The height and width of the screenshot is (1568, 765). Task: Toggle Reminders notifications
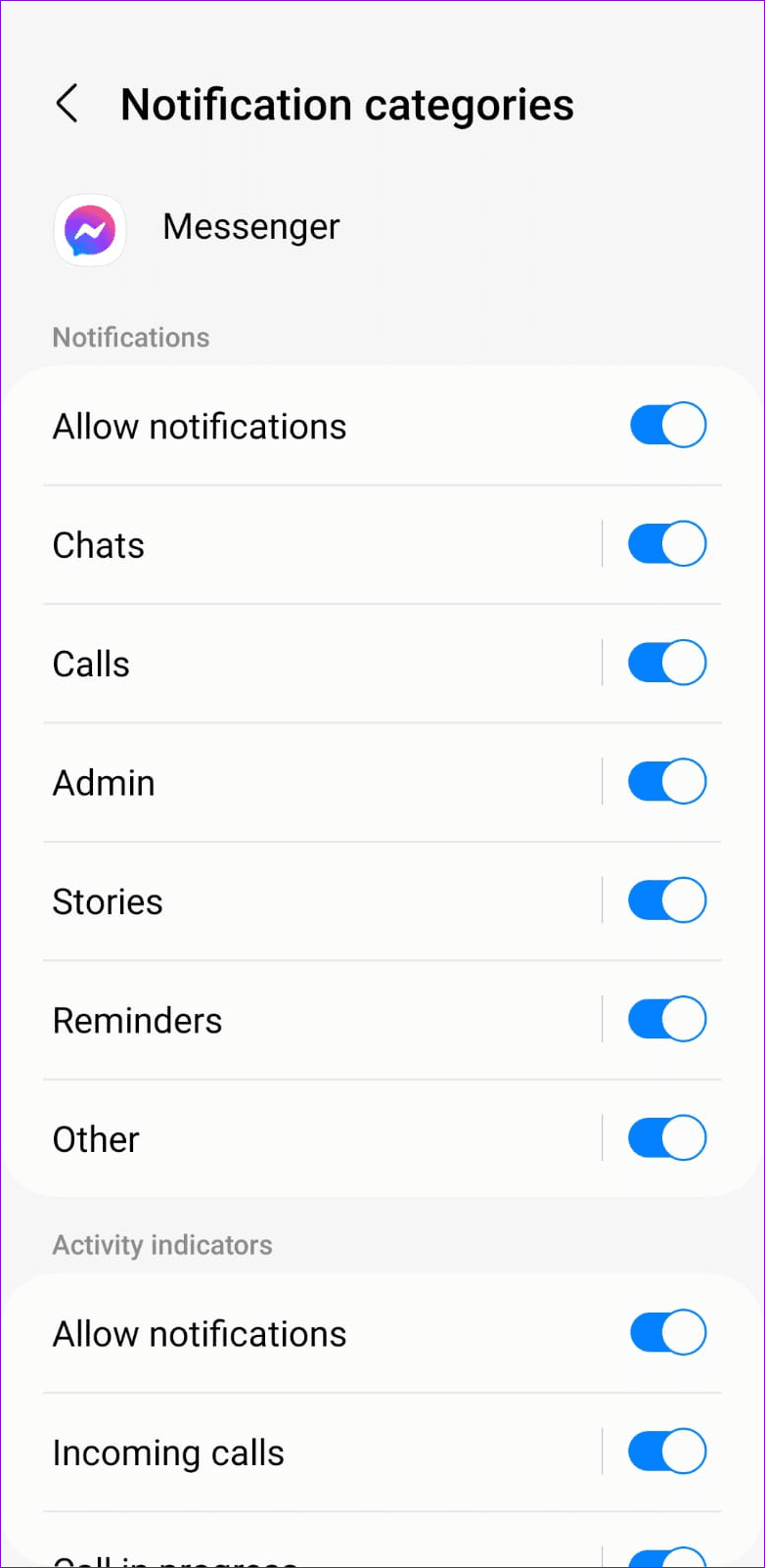click(x=668, y=1018)
